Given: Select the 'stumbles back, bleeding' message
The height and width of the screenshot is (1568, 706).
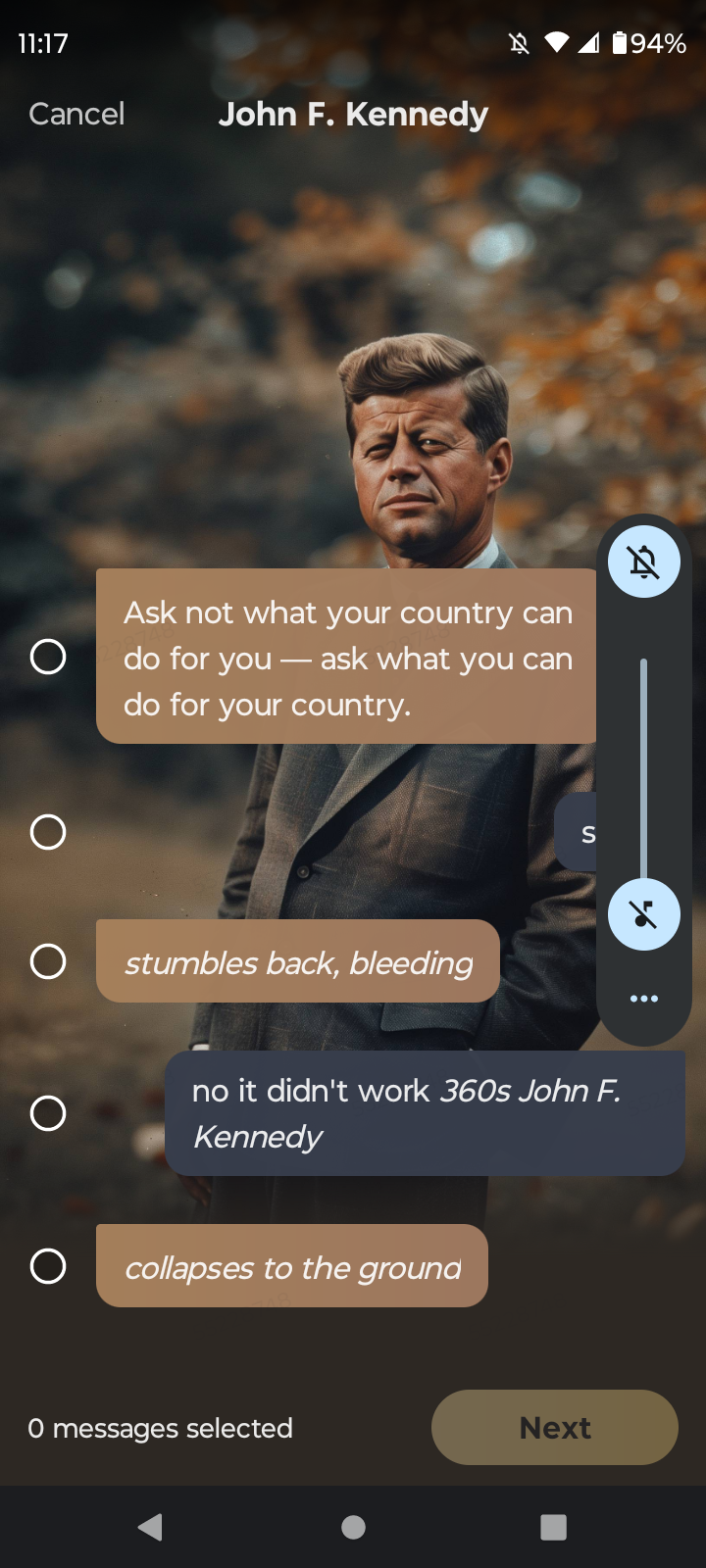Looking at the screenshot, I should click(48, 961).
